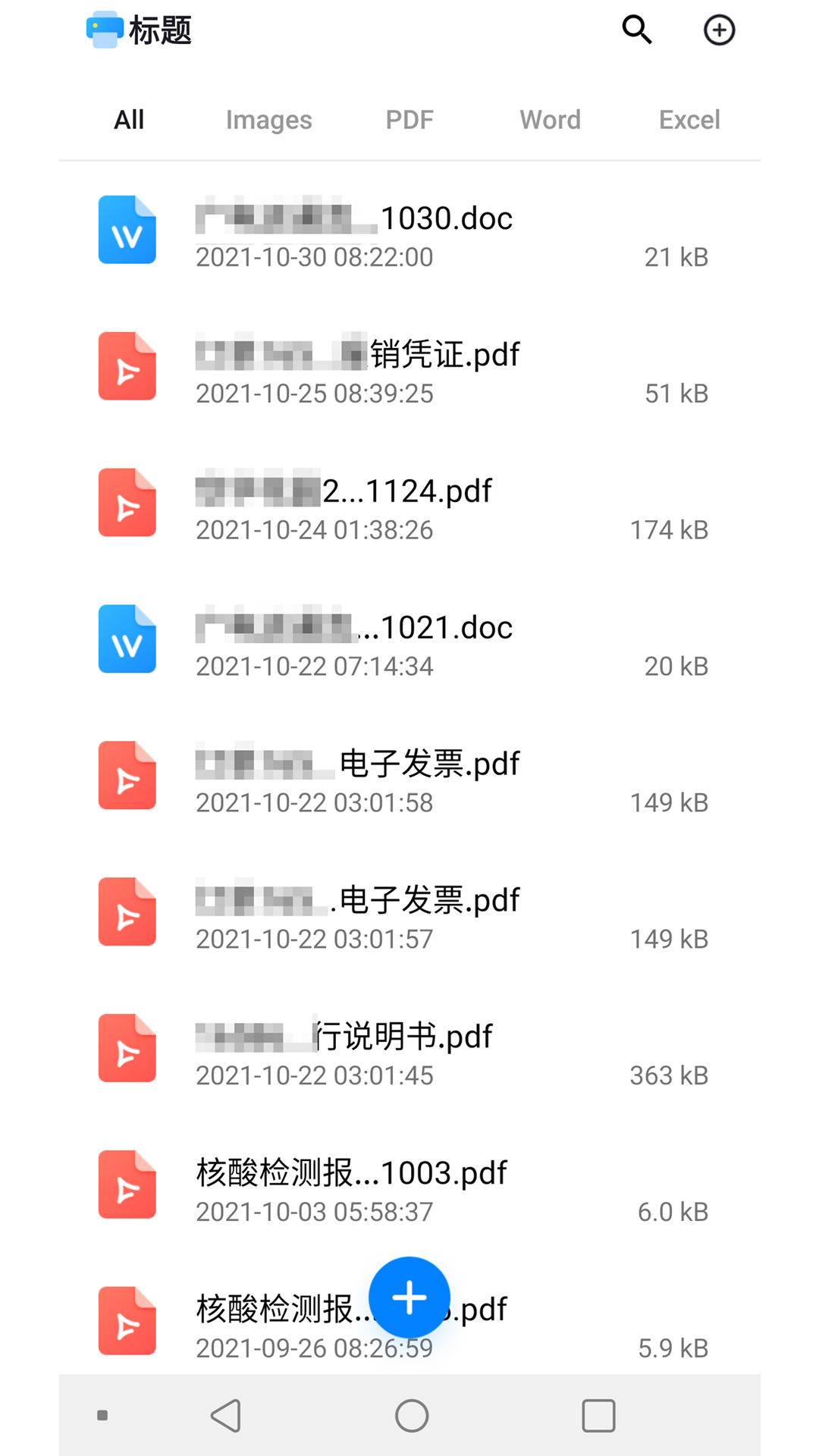The height and width of the screenshot is (1456, 819).
Task: Open the Word icon for the 1021.doc file
Action: point(127,639)
